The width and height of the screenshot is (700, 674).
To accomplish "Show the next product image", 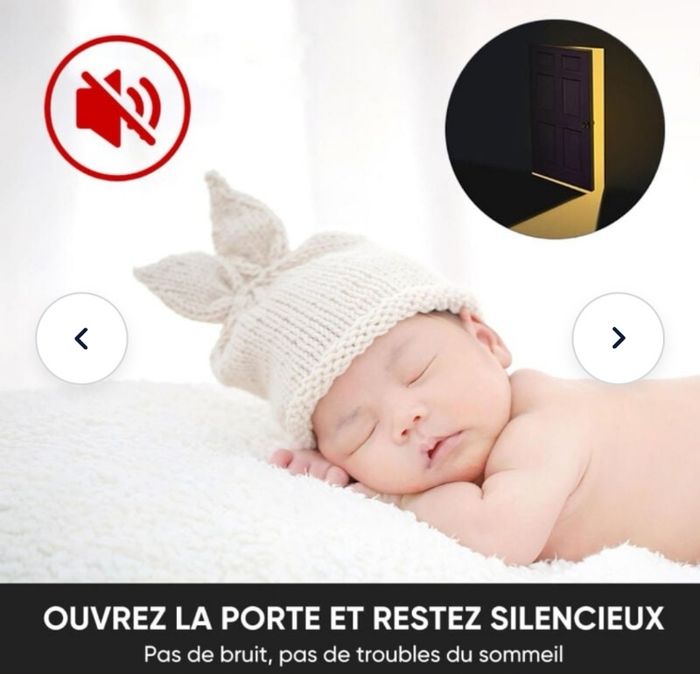I will point(618,338).
